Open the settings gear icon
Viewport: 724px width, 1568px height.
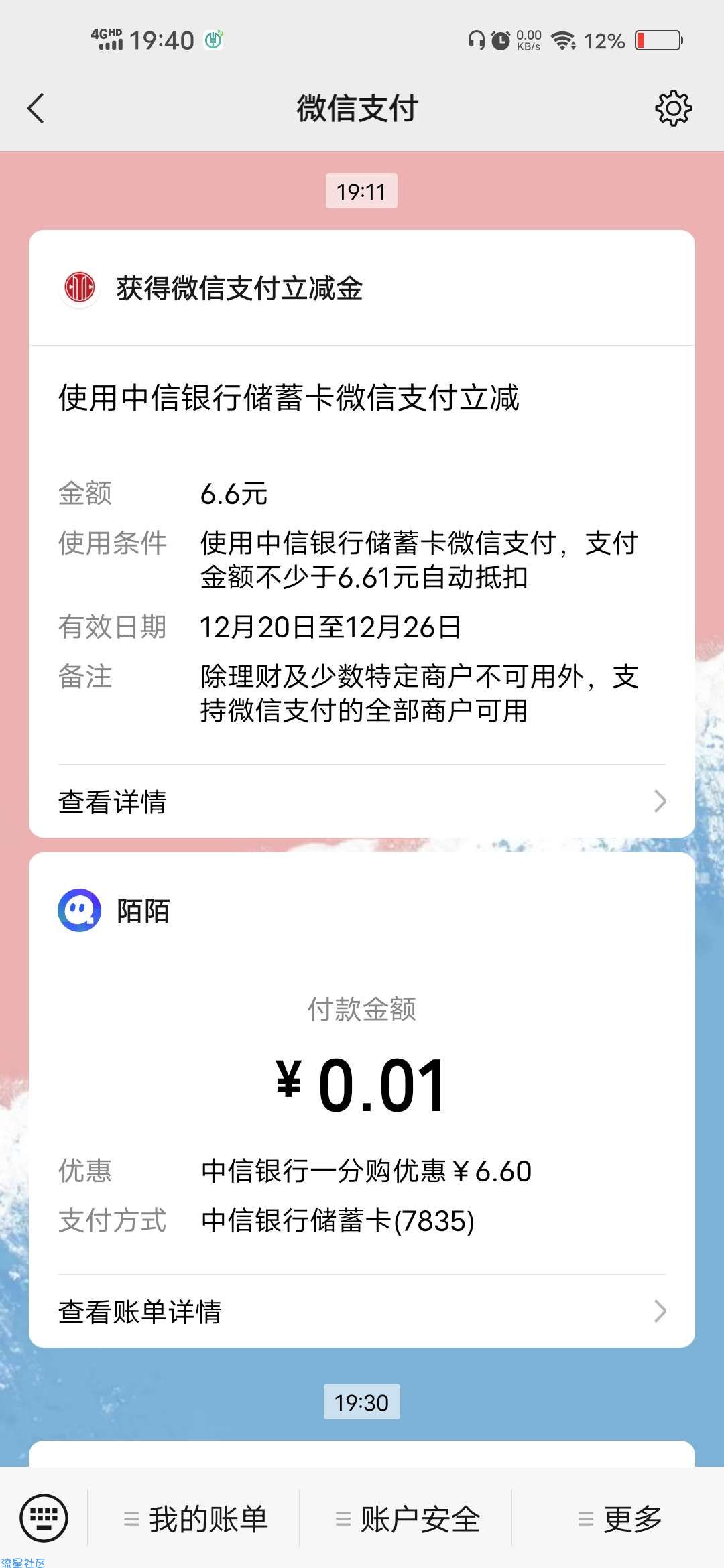[x=673, y=109]
